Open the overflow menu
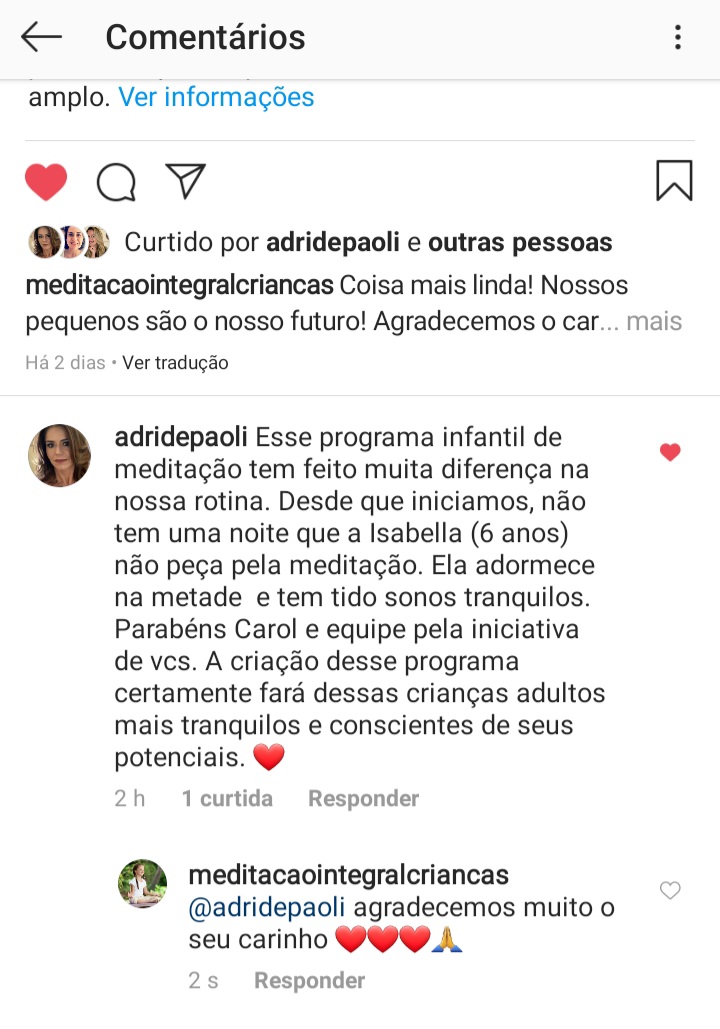 tap(678, 38)
